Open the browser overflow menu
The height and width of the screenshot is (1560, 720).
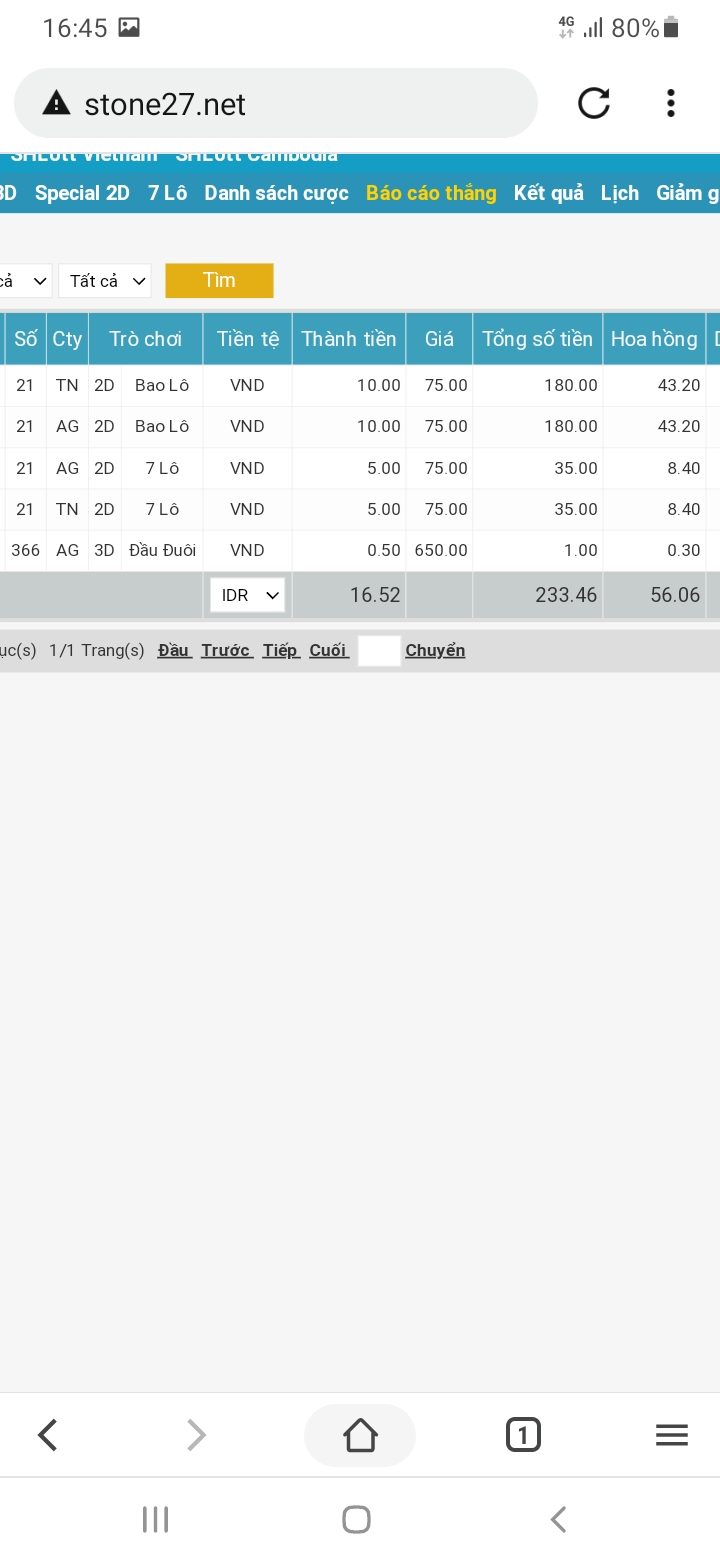tap(670, 103)
